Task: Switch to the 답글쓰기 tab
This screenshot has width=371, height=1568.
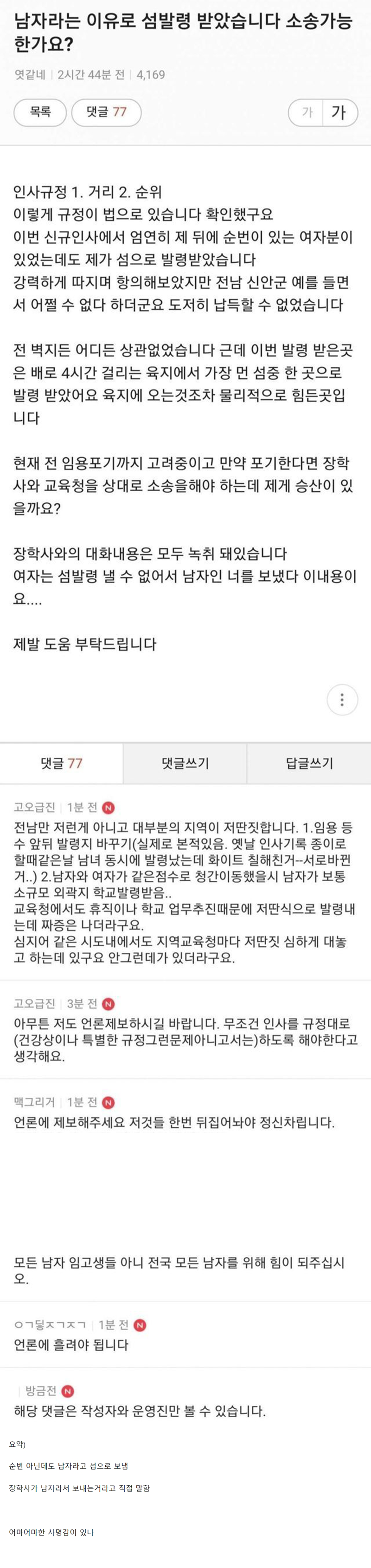Action: (309, 763)
